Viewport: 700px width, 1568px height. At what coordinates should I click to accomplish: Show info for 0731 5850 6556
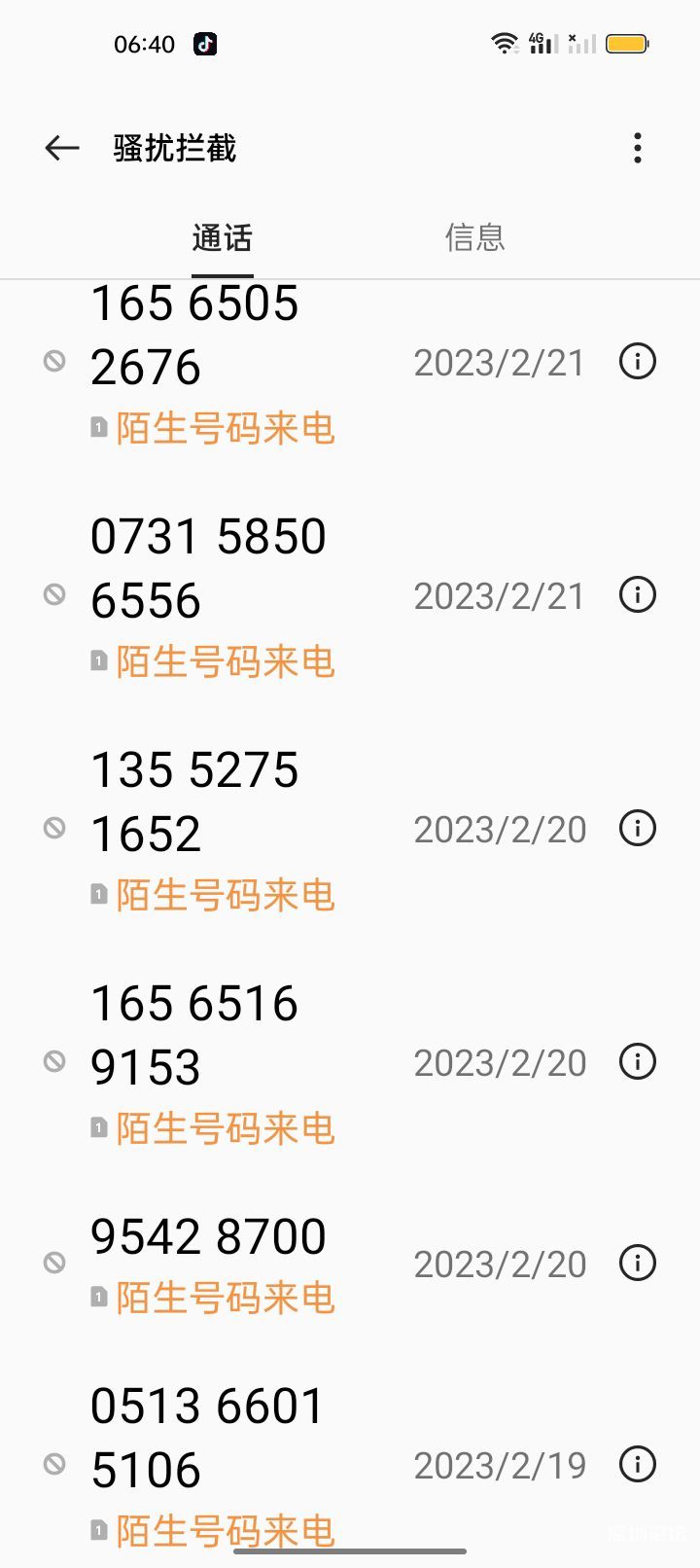(x=638, y=594)
